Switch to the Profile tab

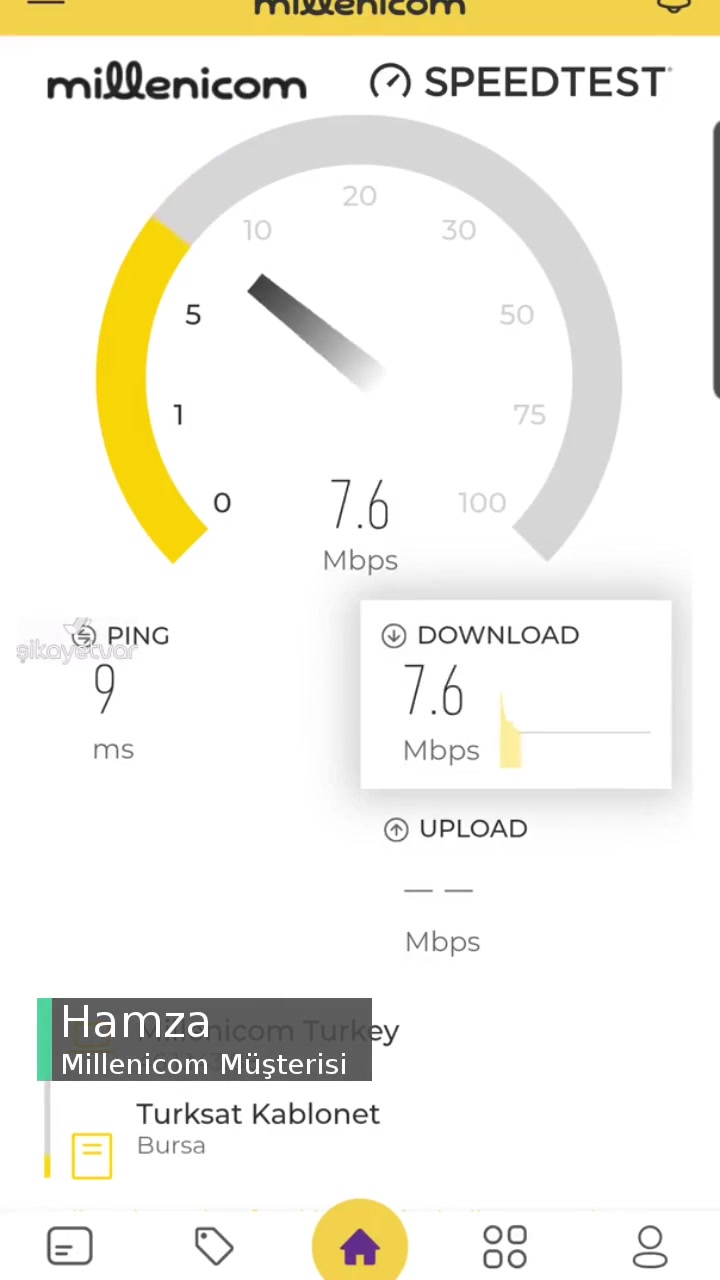(649, 1244)
